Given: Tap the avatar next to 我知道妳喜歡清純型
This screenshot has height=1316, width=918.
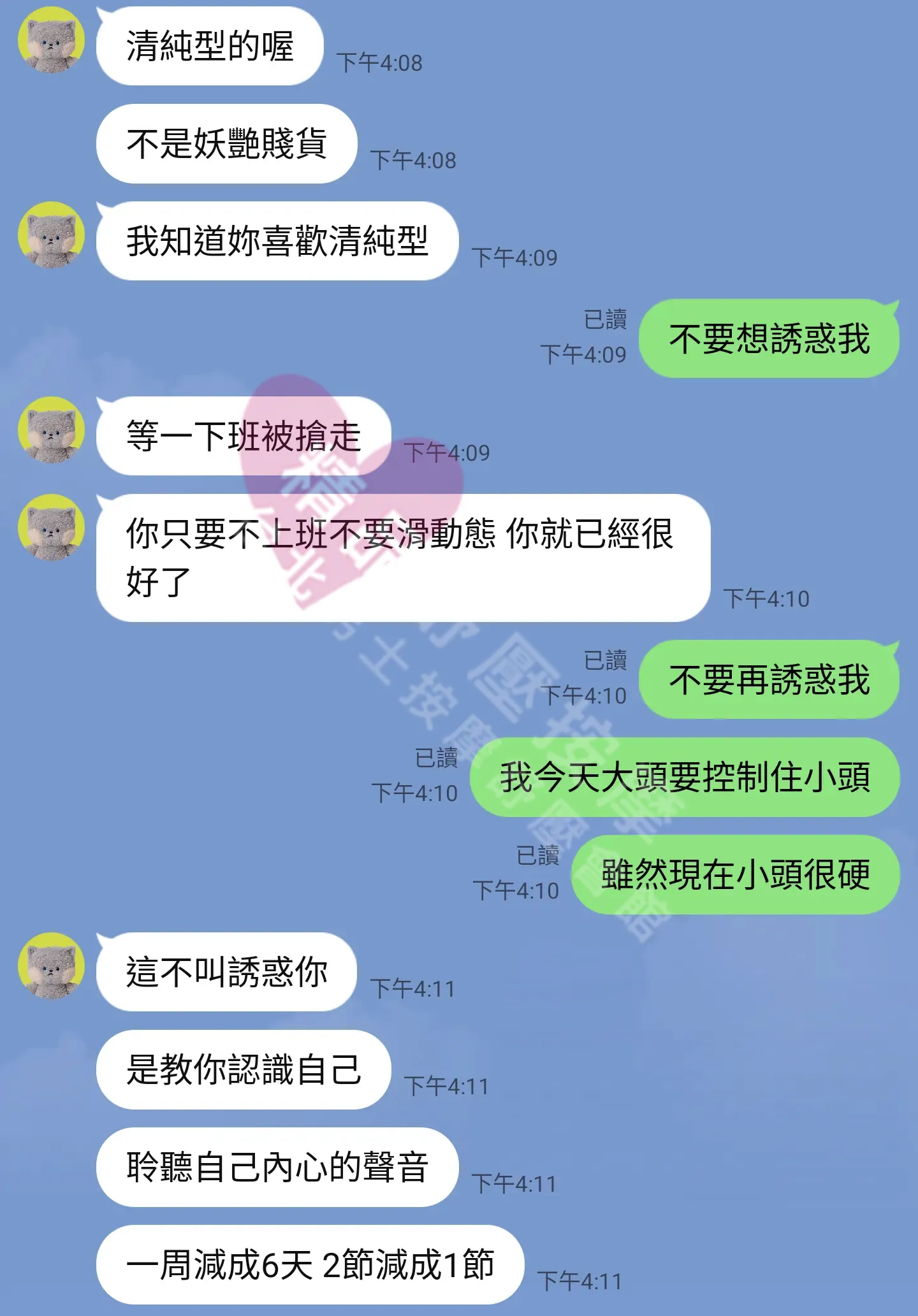Looking at the screenshot, I should tap(51, 235).
